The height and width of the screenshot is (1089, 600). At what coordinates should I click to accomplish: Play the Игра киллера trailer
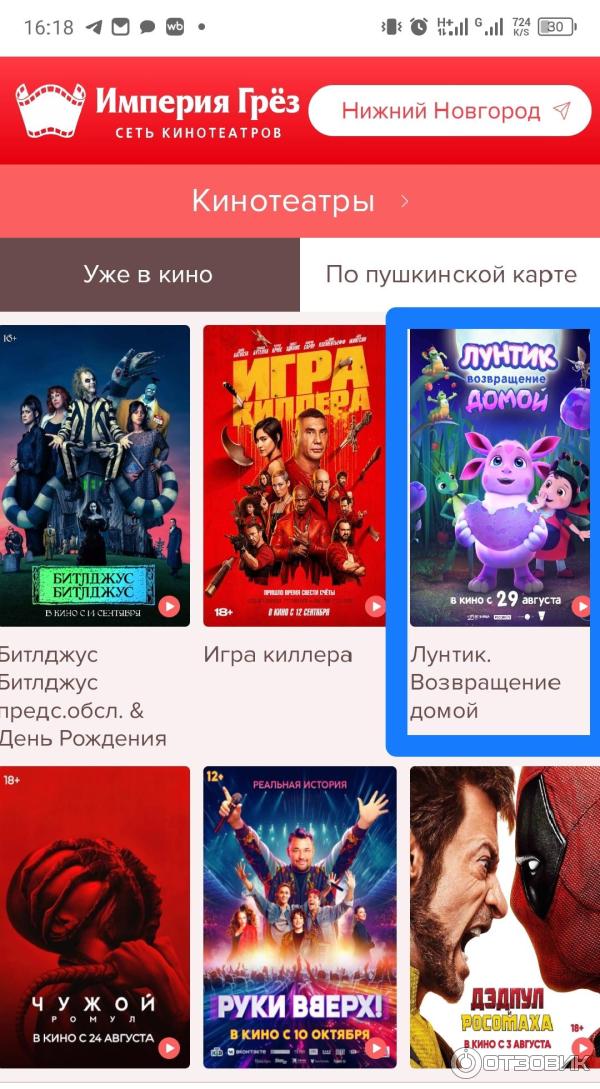[x=375, y=606]
